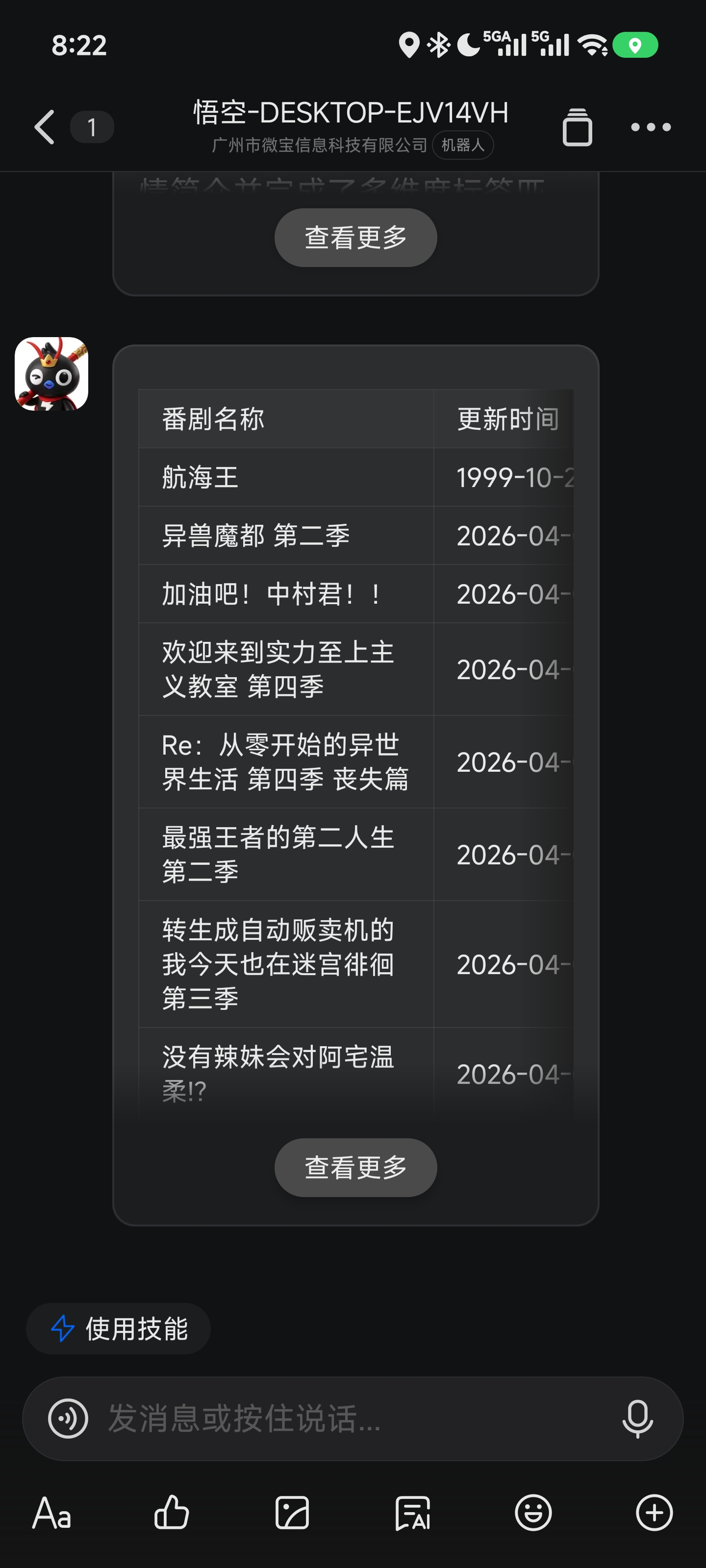The height and width of the screenshot is (1568, 706).
Task: Switch to voice mode via sound-wave icon
Action: (68, 1418)
